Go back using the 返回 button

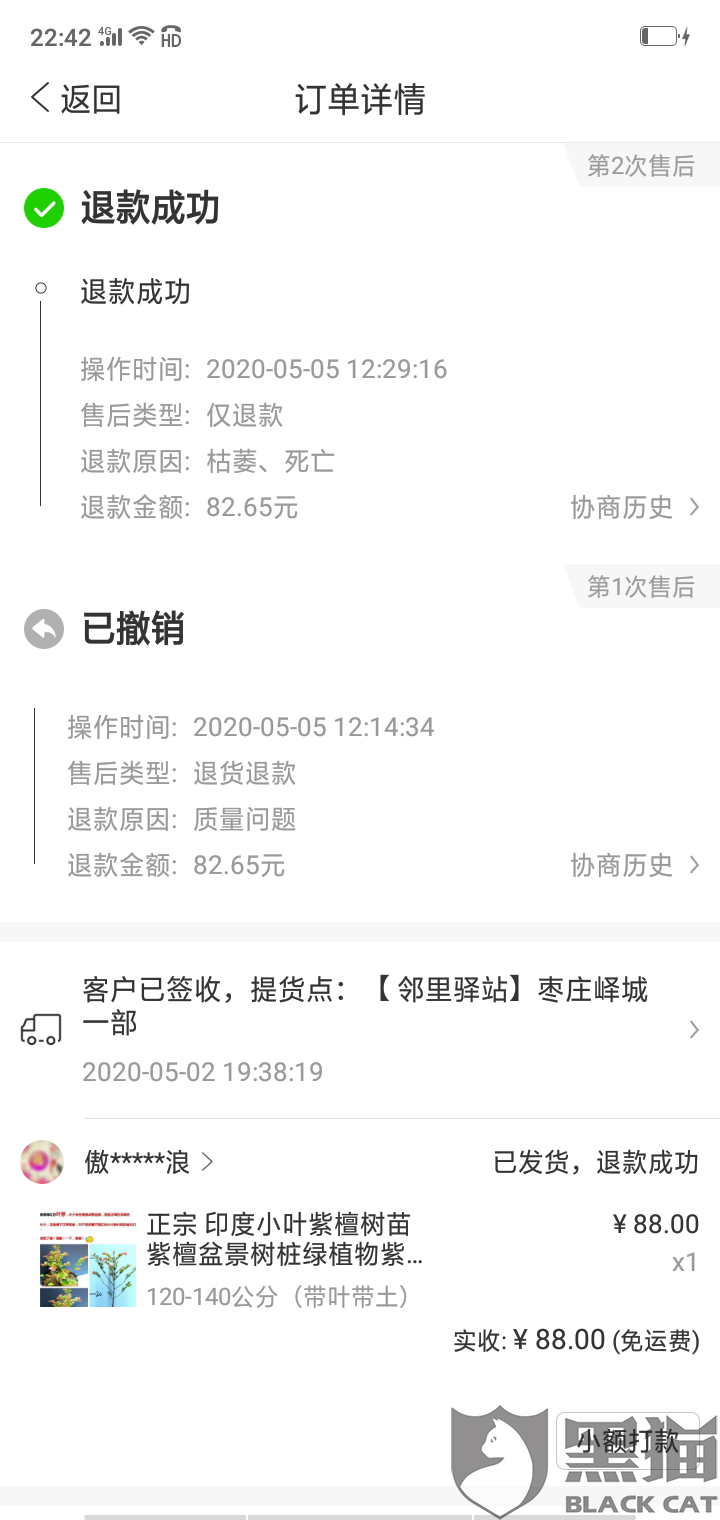tap(76, 99)
